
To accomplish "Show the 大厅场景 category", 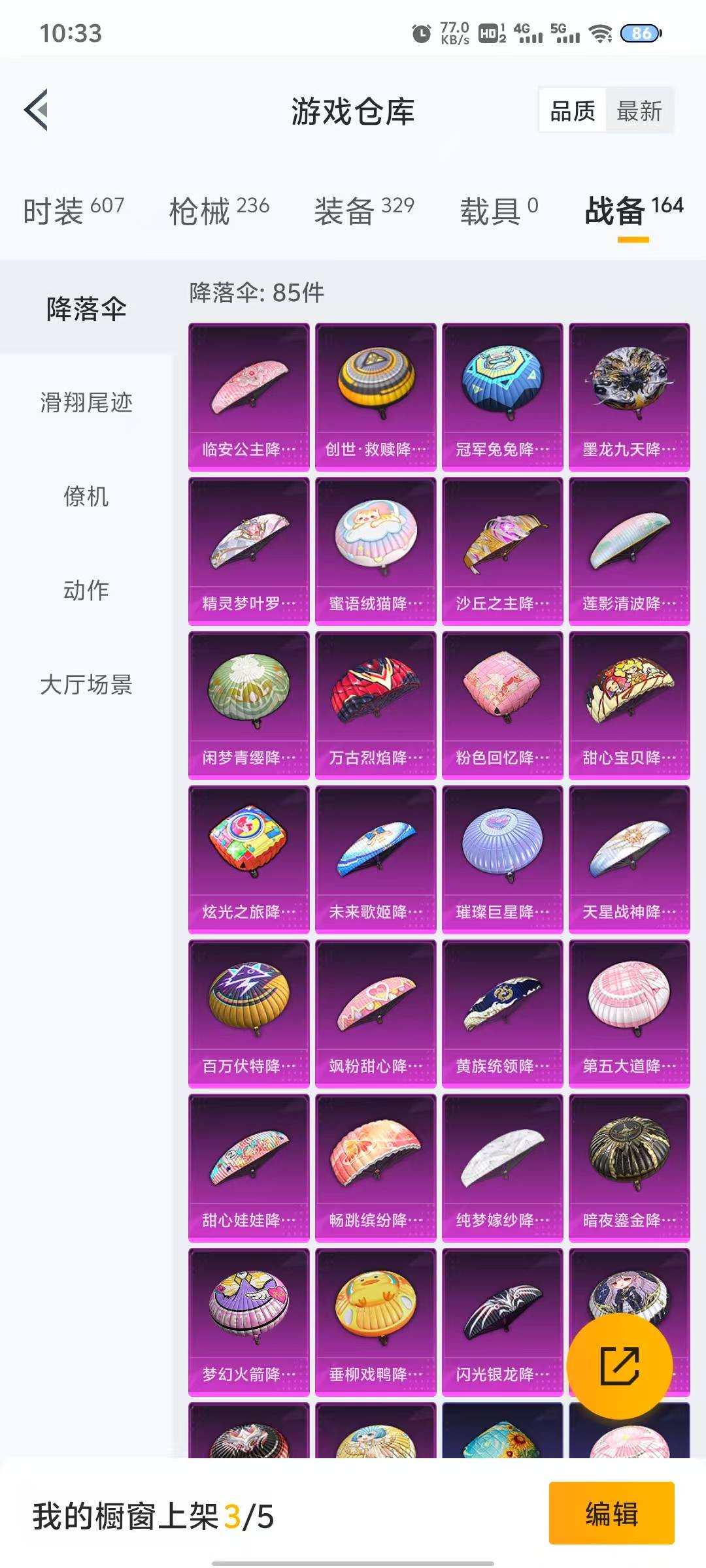I will click(x=86, y=685).
